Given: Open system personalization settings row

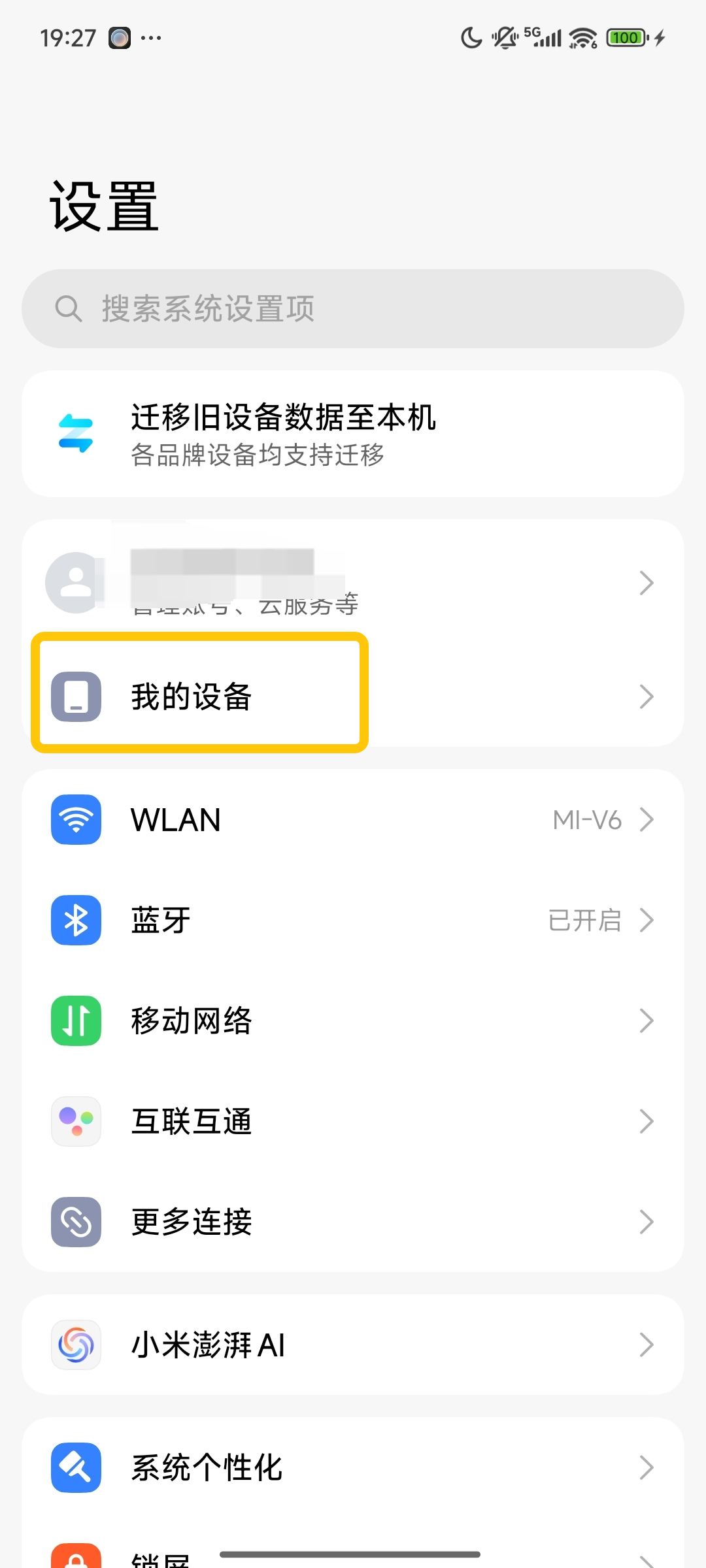Looking at the screenshot, I should coord(353,1467).
